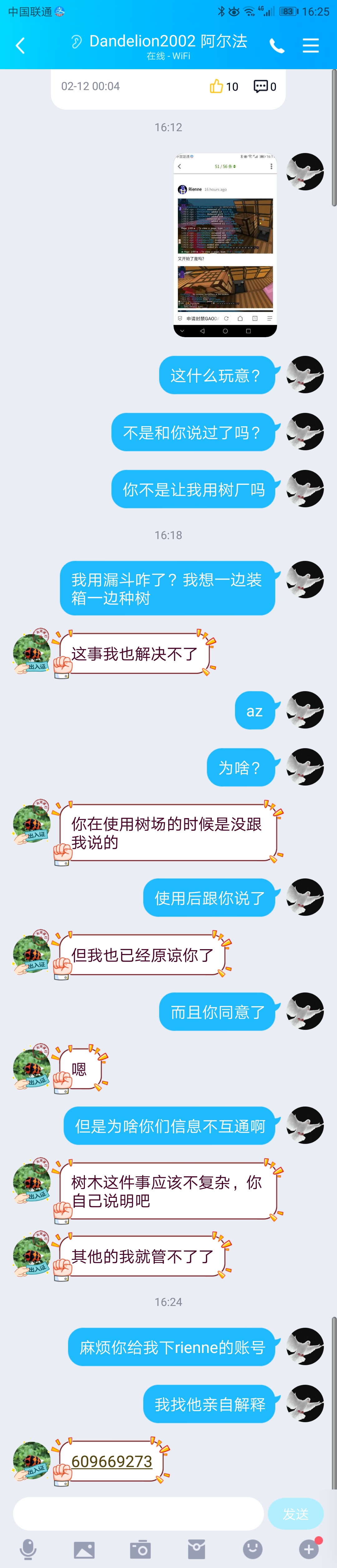Image resolution: width=337 pixels, height=1568 pixels.
Task: Focus the message input field
Action: pyautogui.click(x=138, y=1514)
